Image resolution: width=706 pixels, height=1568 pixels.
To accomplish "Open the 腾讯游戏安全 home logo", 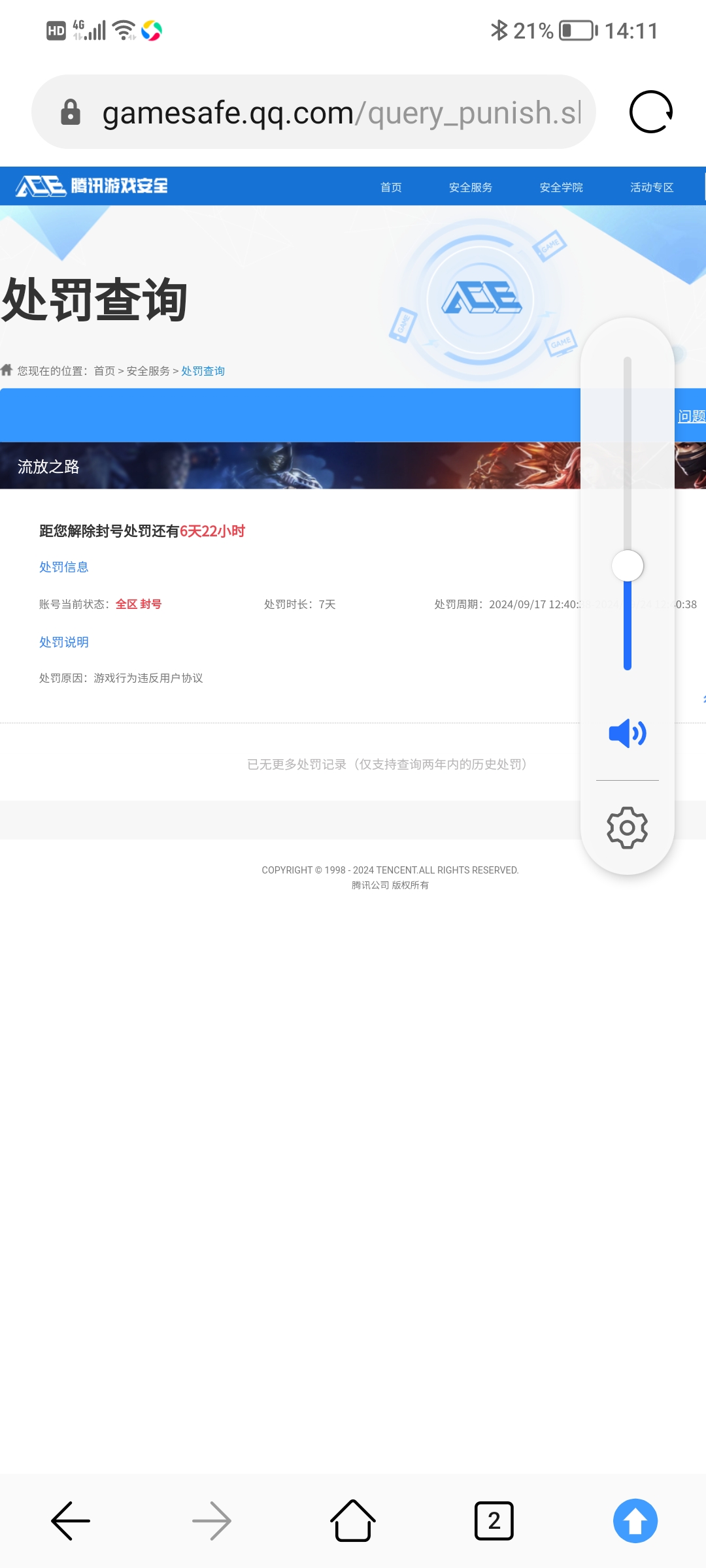I will coord(92,186).
